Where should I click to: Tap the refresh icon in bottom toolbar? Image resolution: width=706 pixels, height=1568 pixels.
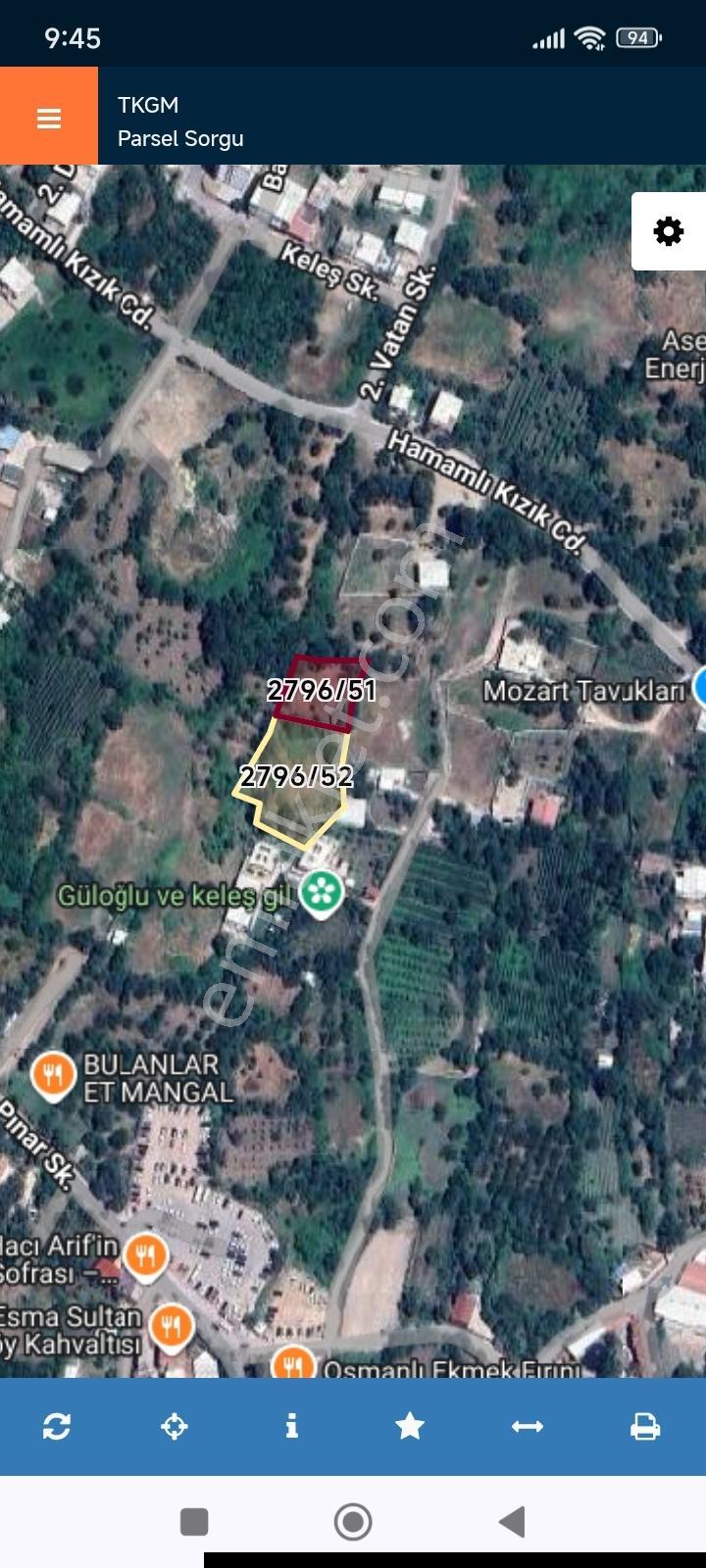[x=57, y=1426]
